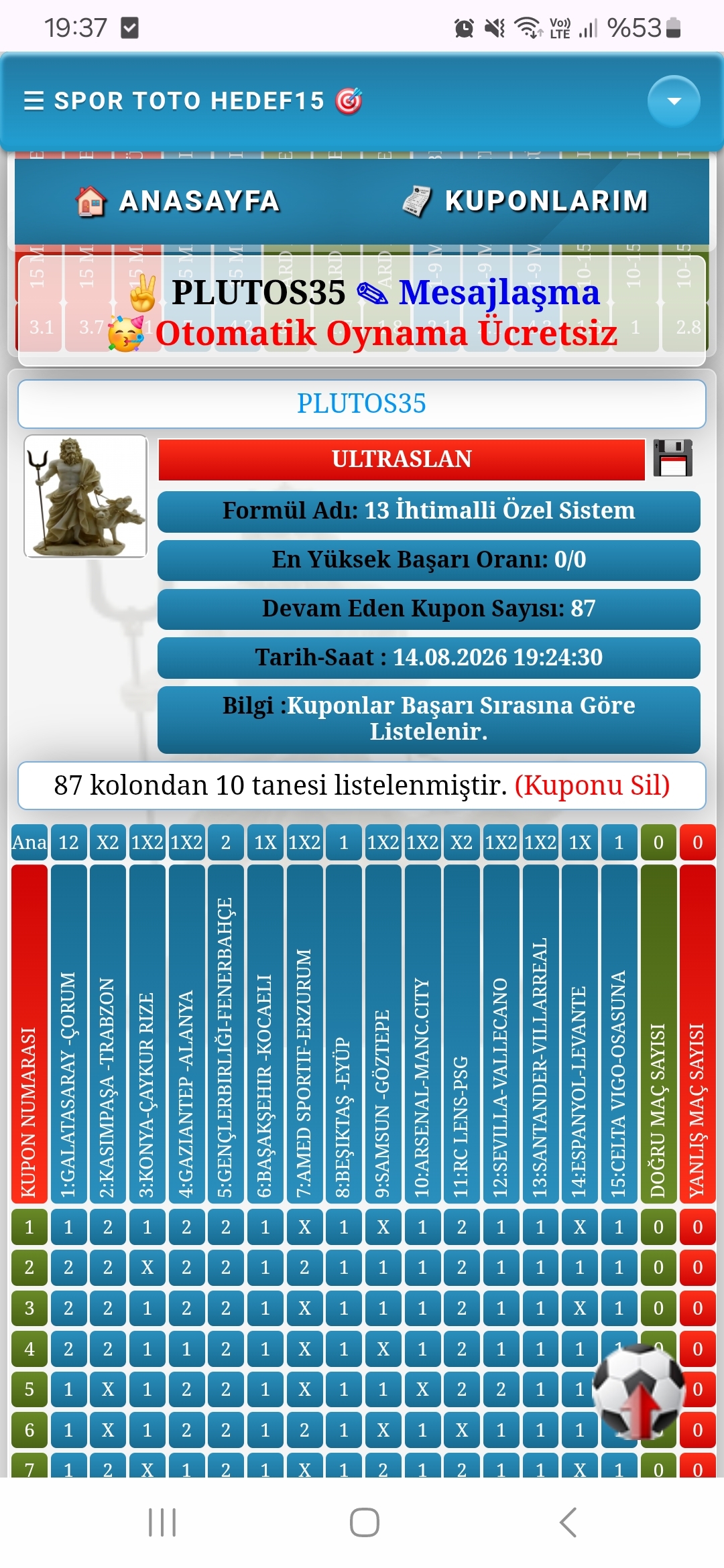
Task: Go to ANASAYFA
Action: [178, 201]
